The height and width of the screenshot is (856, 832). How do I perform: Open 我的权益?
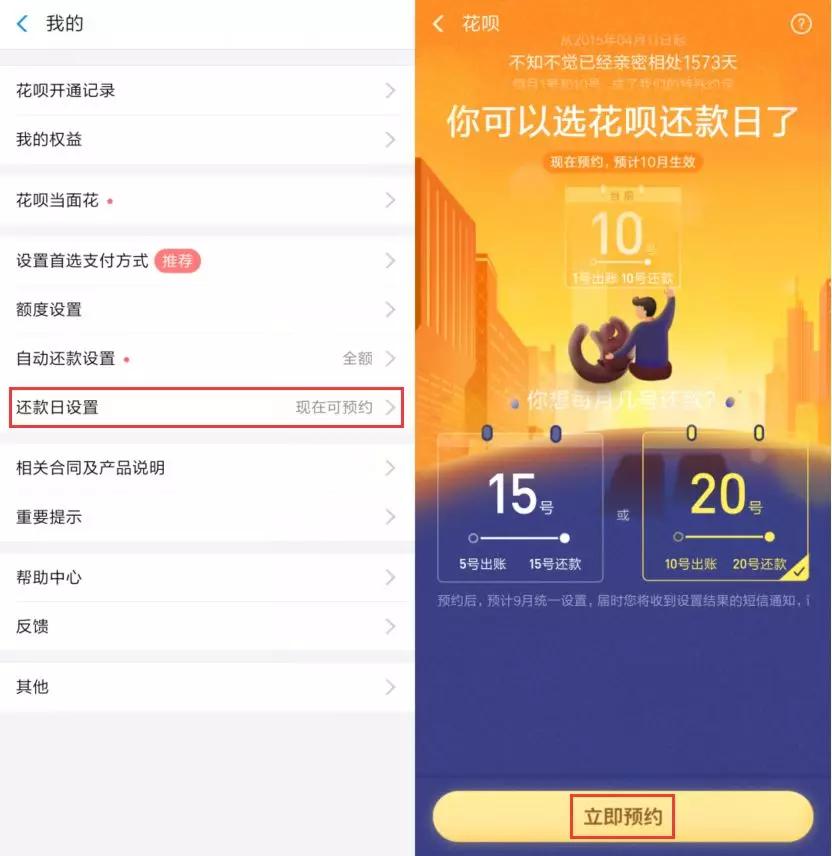(206, 140)
